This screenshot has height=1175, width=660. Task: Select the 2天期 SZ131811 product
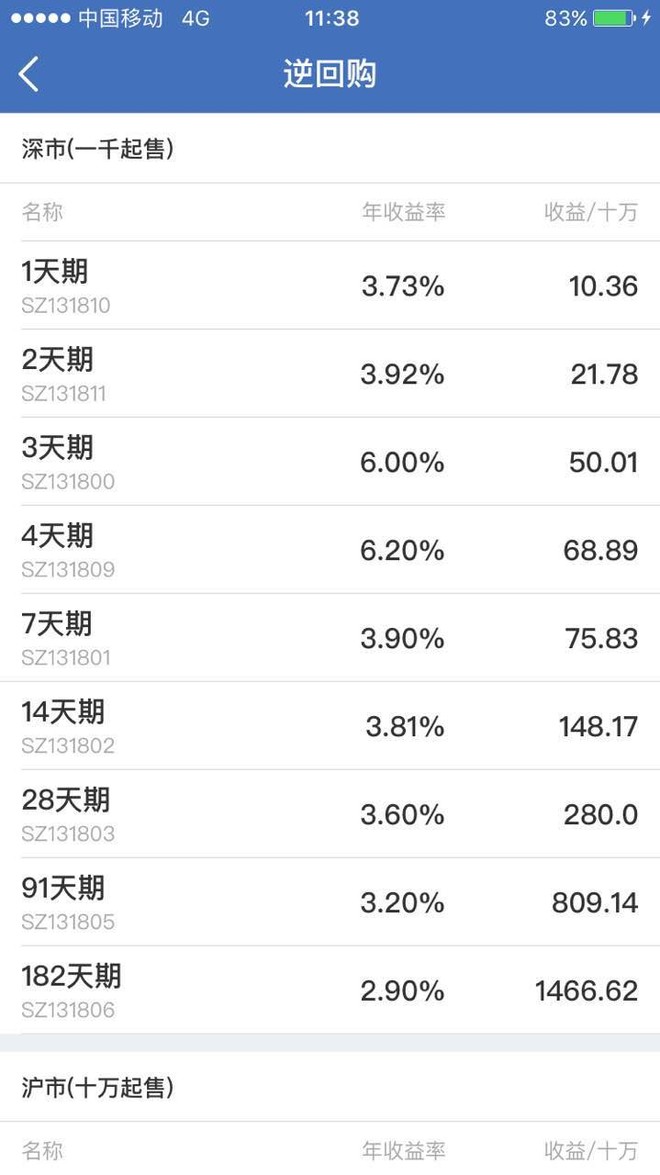(330, 374)
